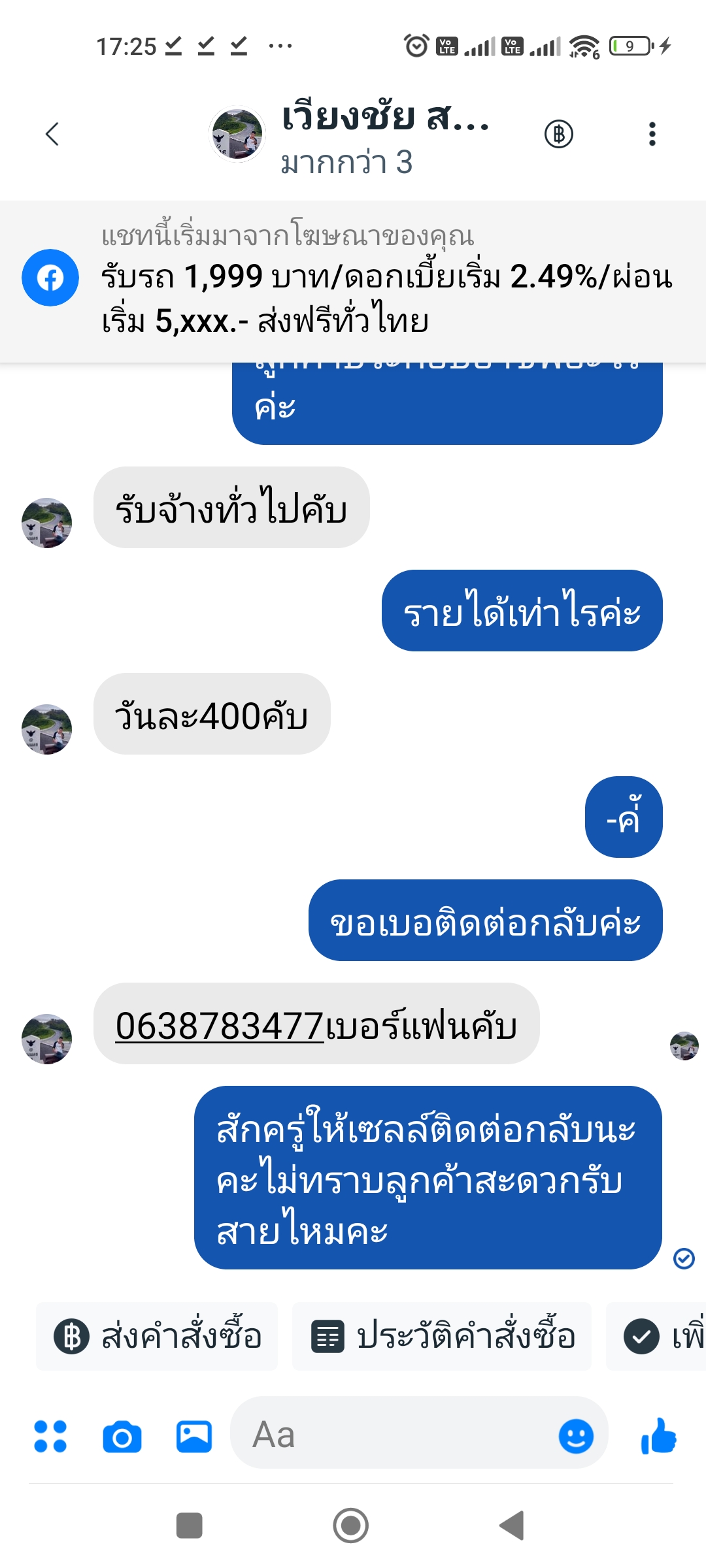This screenshot has width=706, height=1568.
Task: Open the emoji picker smiley
Action: tap(576, 1436)
